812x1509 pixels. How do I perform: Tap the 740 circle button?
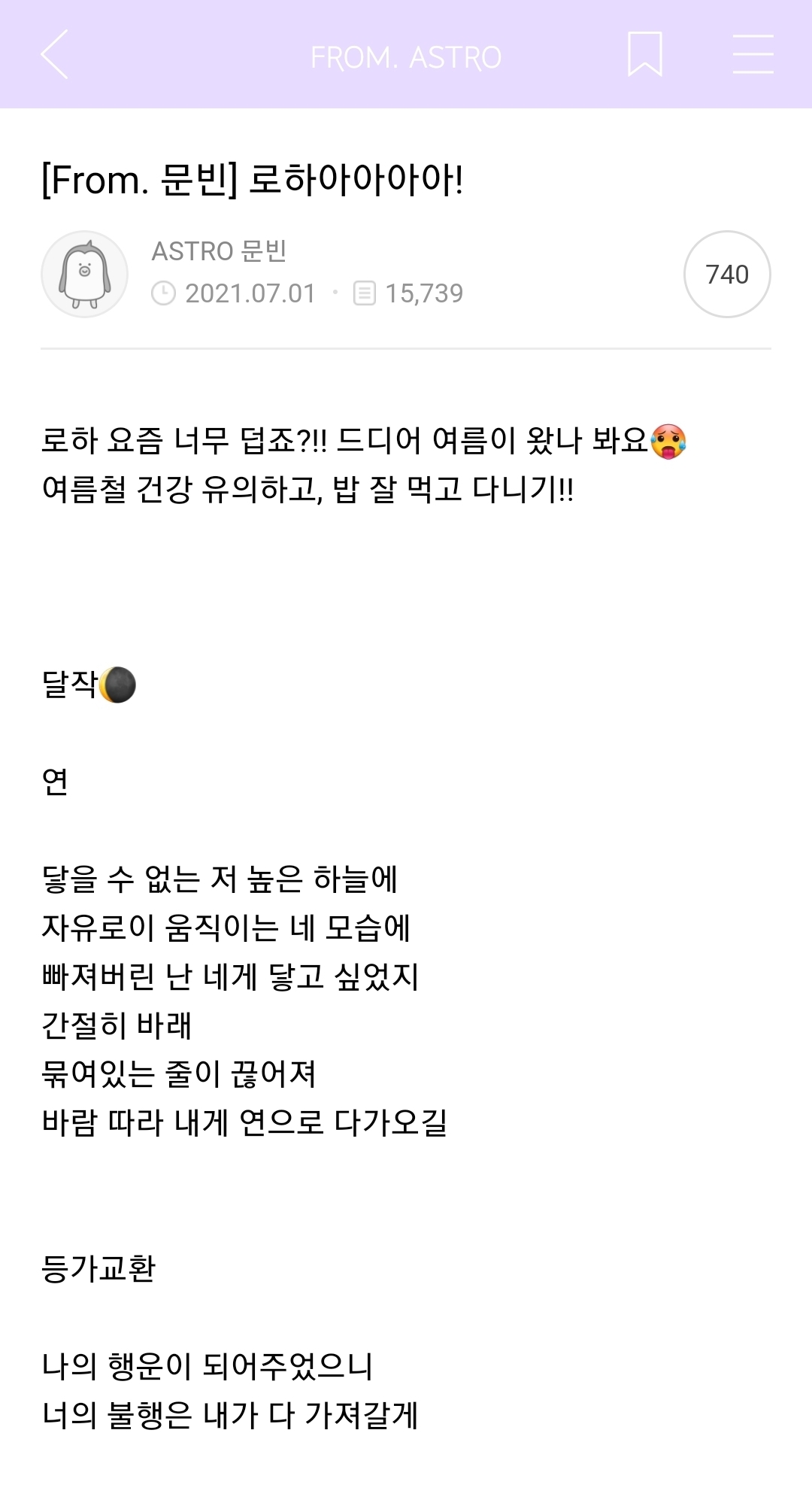[727, 274]
